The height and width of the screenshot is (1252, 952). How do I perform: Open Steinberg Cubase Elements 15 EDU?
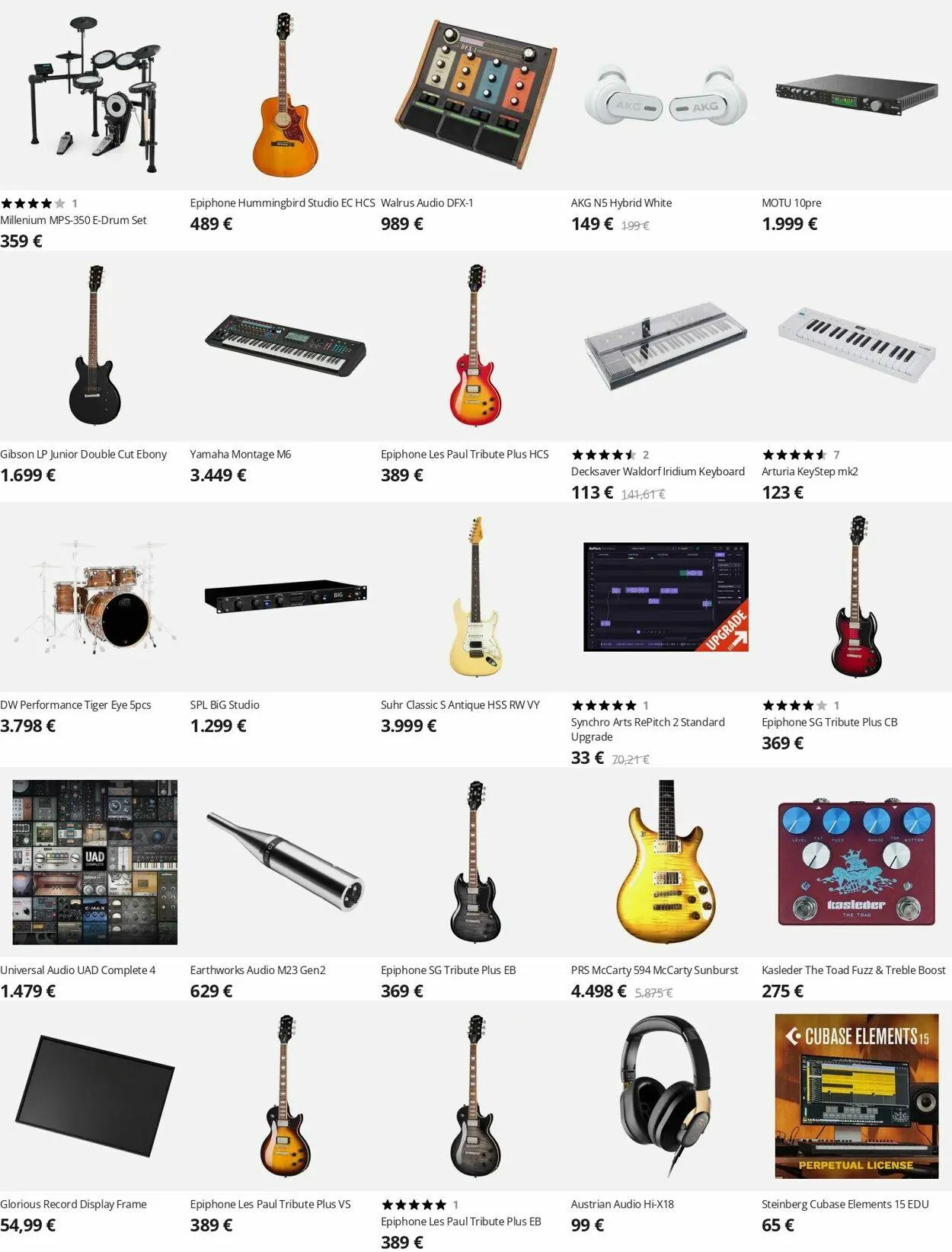pos(856,1097)
